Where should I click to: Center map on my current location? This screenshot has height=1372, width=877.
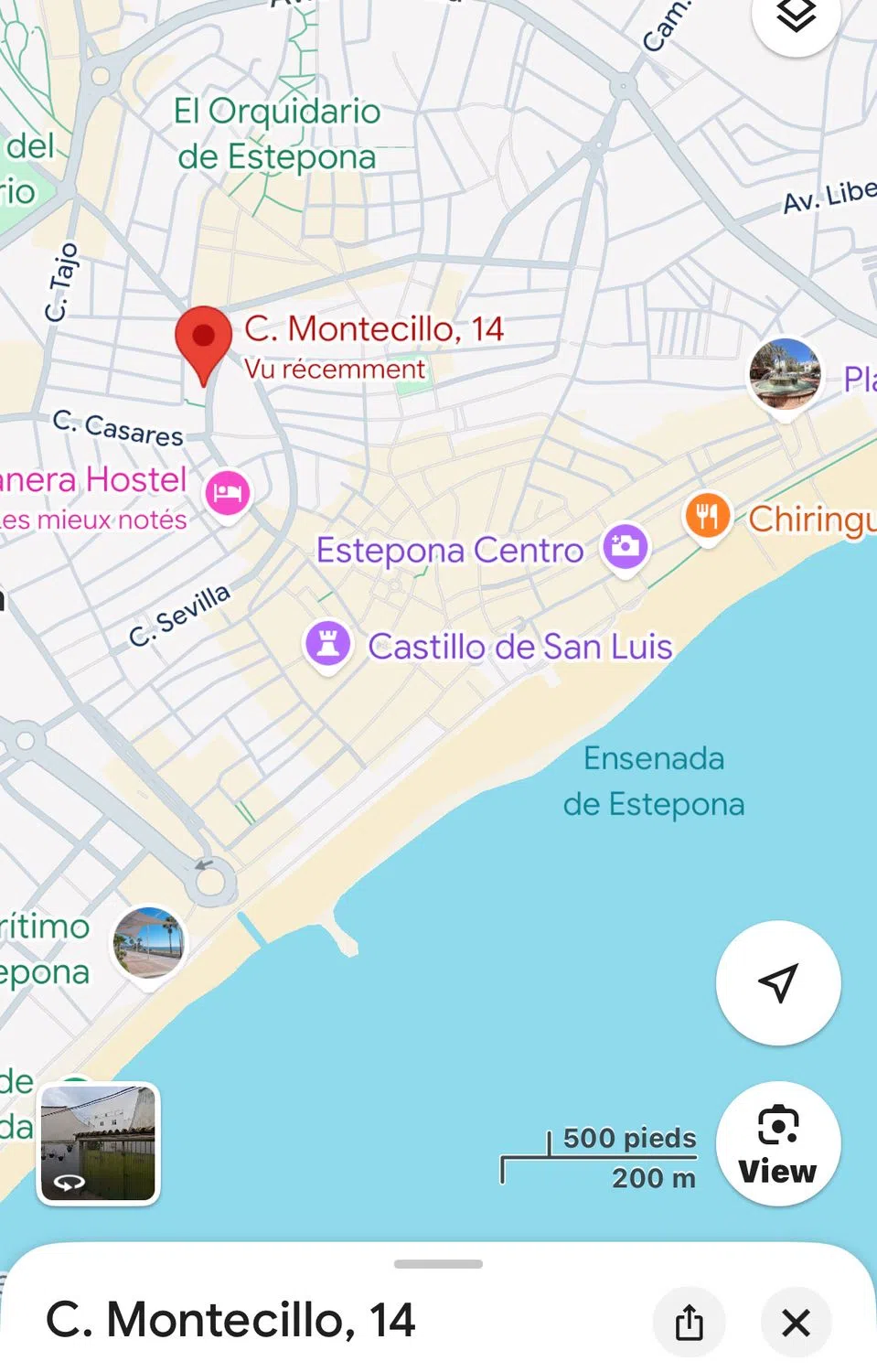[777, 983]
